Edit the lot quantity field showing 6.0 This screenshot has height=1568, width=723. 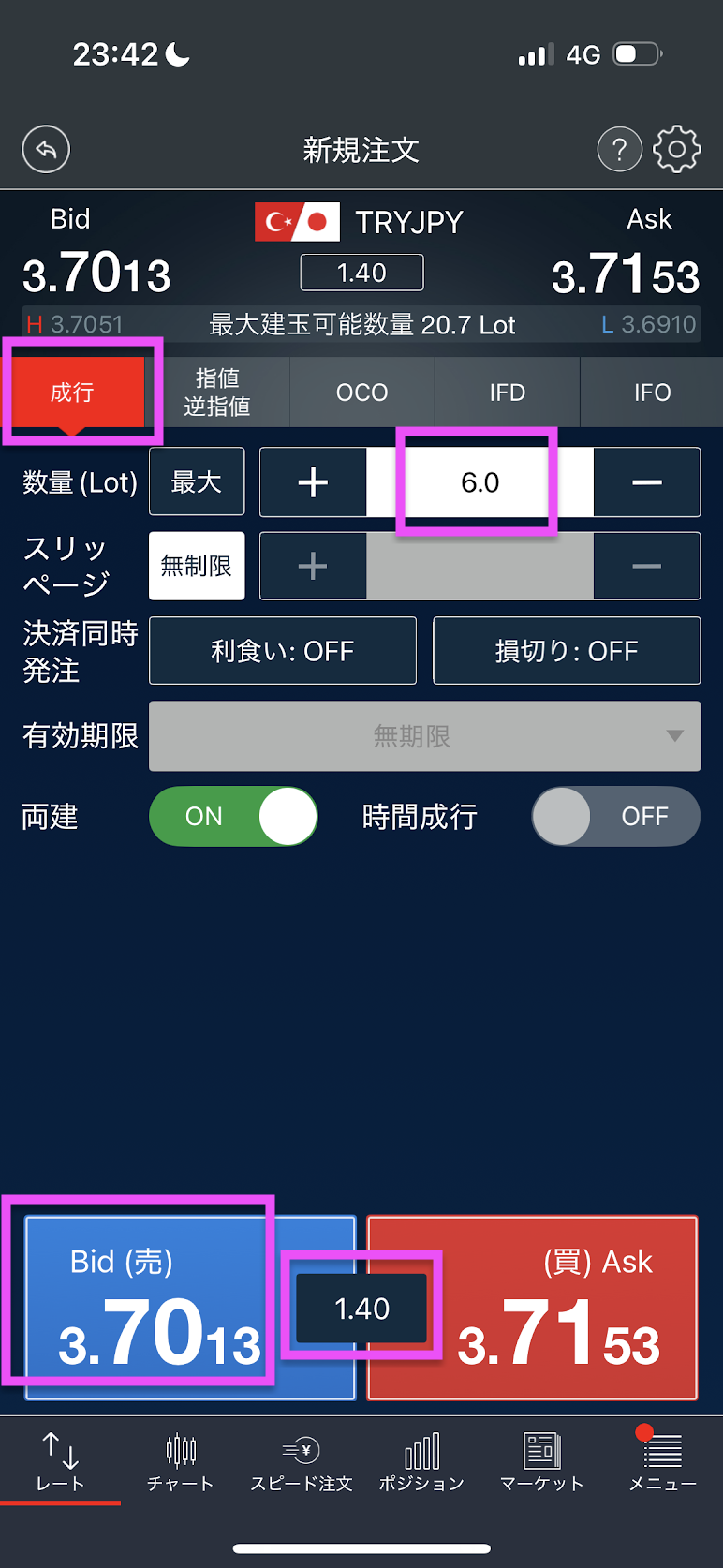(480, 481)
